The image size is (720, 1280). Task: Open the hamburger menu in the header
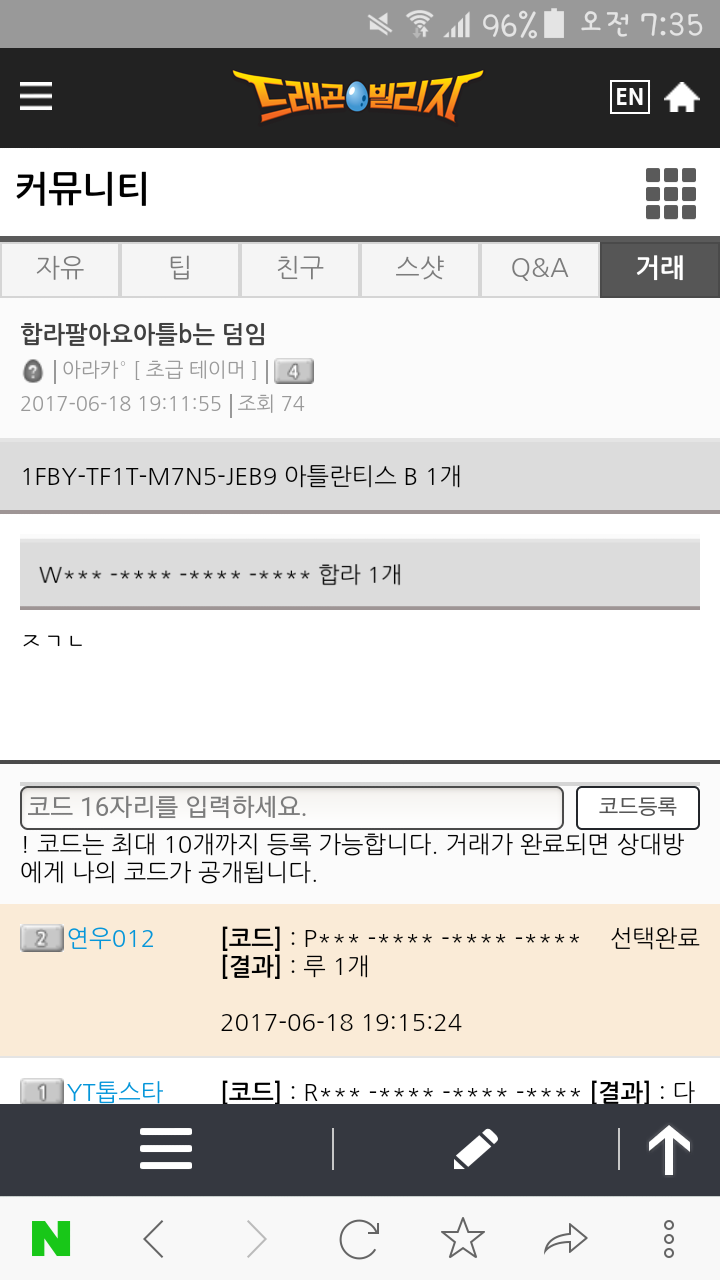pos(36,97)
